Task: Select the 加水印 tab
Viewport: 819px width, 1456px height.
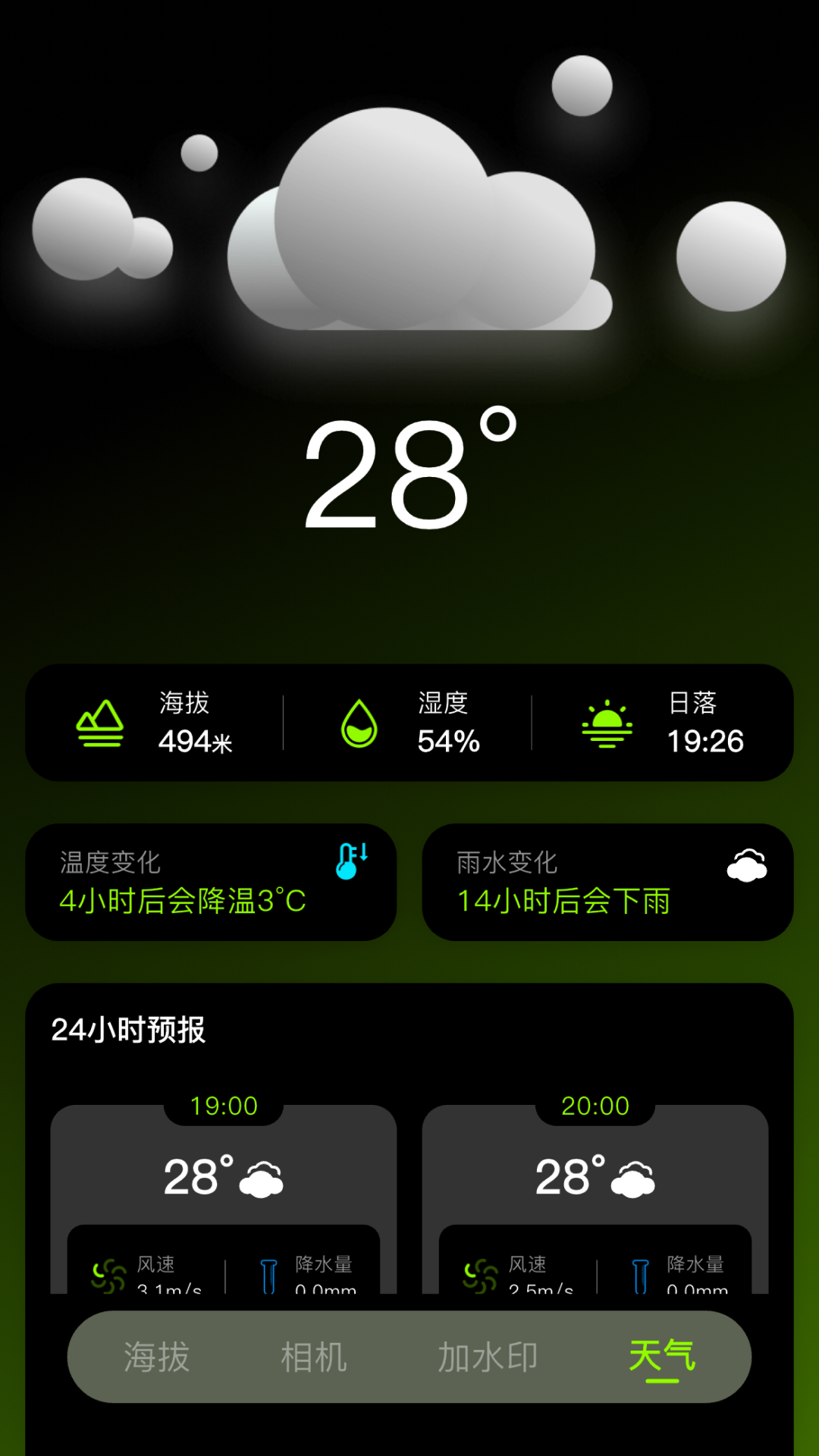Action: [x=488, y=1356]
